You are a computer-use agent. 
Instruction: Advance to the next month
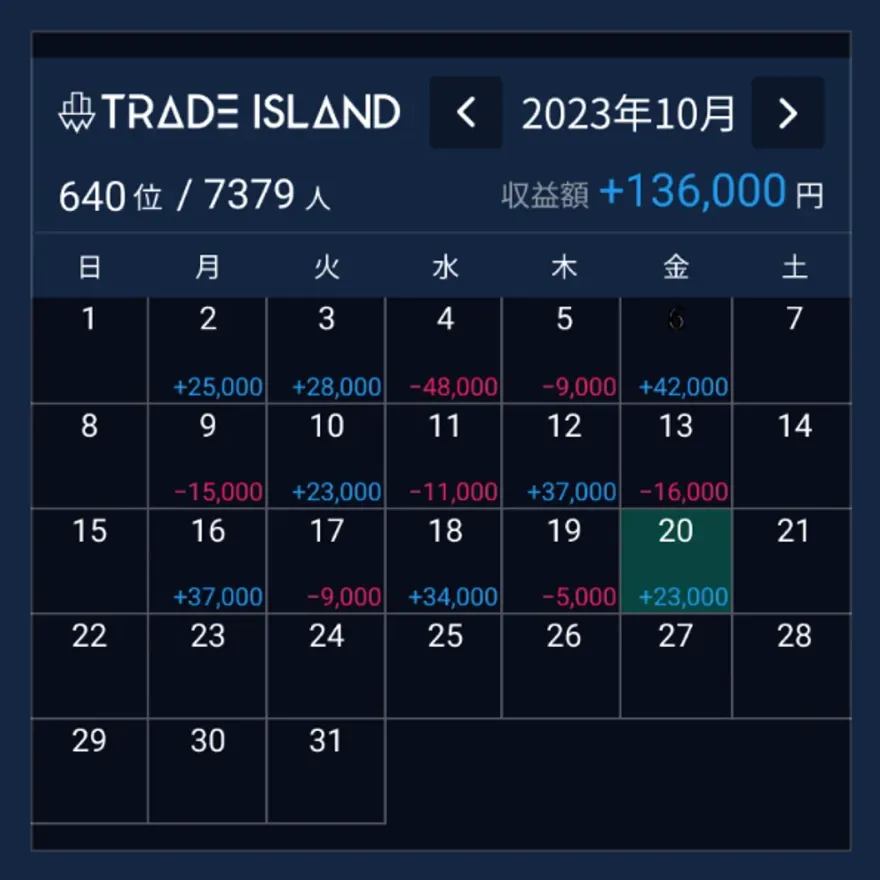(788, 113)
